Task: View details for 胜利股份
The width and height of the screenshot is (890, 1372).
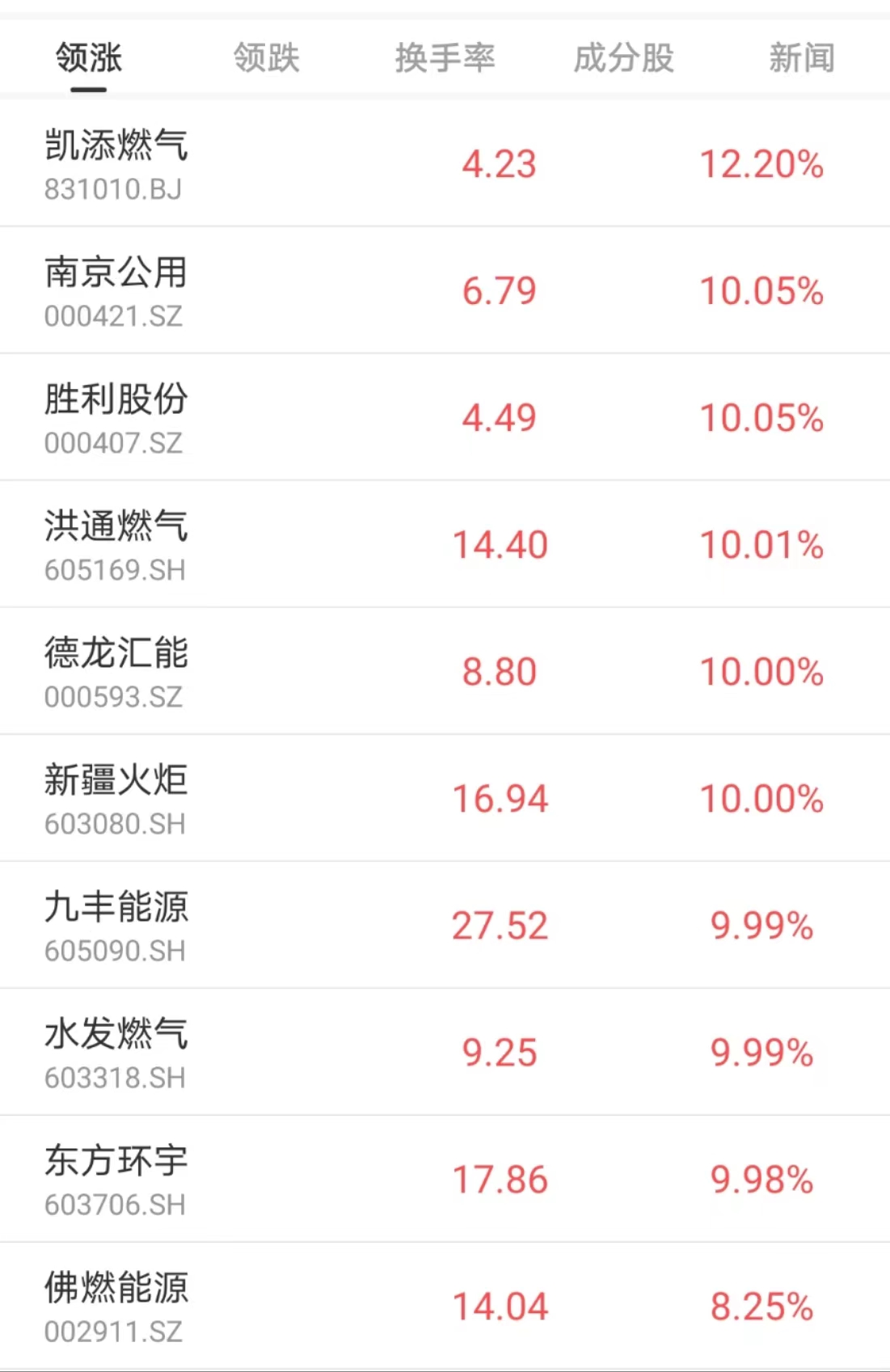Action: point(116,418)
